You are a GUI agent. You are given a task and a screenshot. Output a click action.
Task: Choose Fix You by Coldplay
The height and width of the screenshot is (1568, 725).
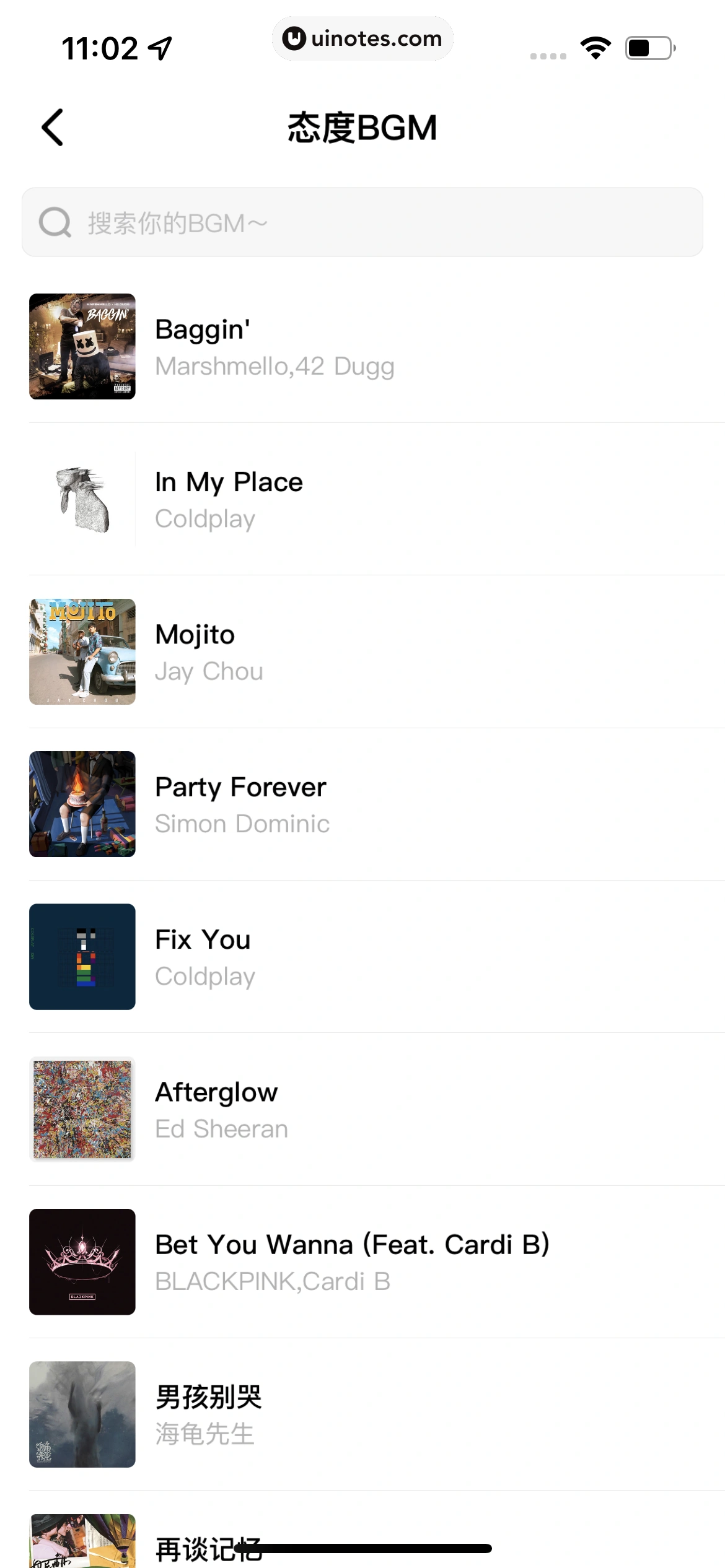[204, 957]
